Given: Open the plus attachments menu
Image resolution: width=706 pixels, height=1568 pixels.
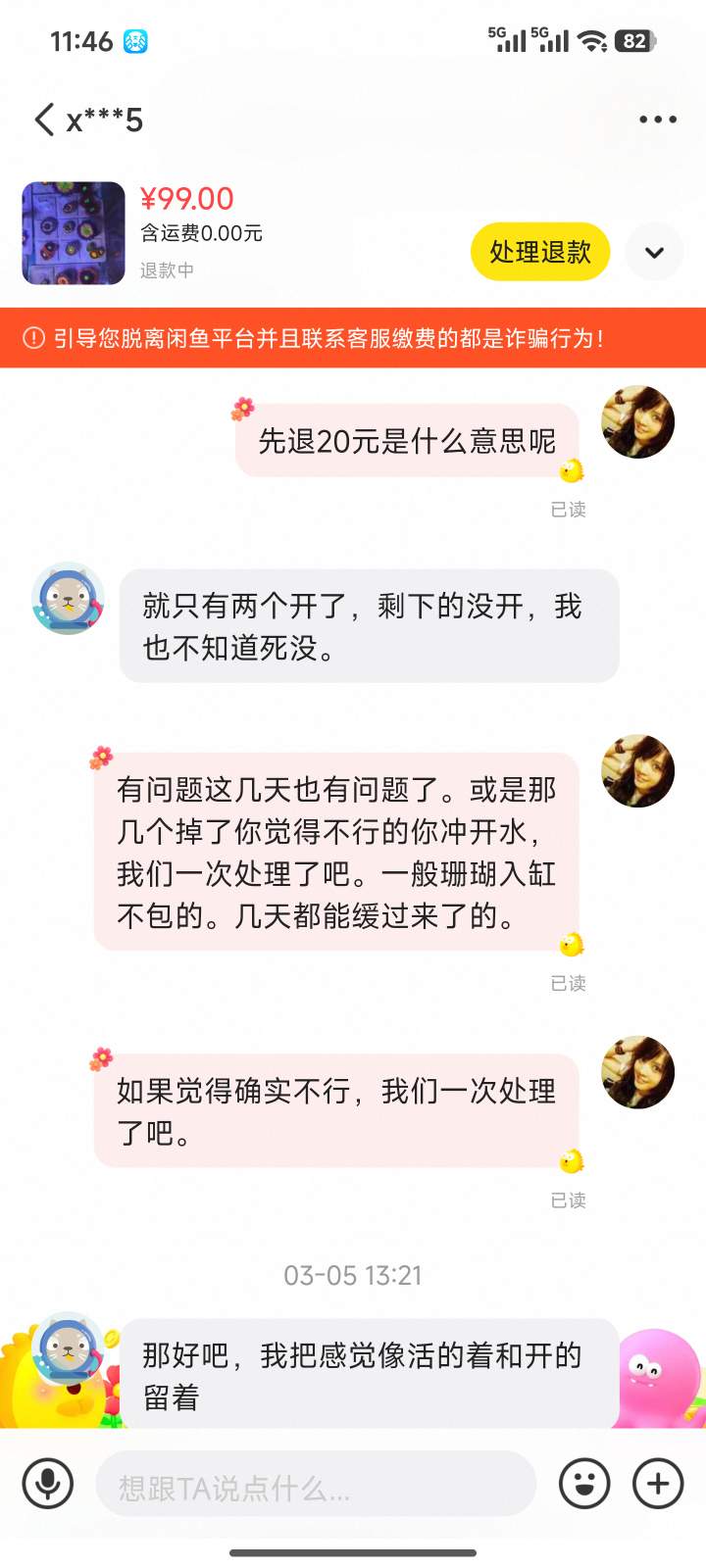Looking at the screenshot, I should click(x=658, y=1484).
